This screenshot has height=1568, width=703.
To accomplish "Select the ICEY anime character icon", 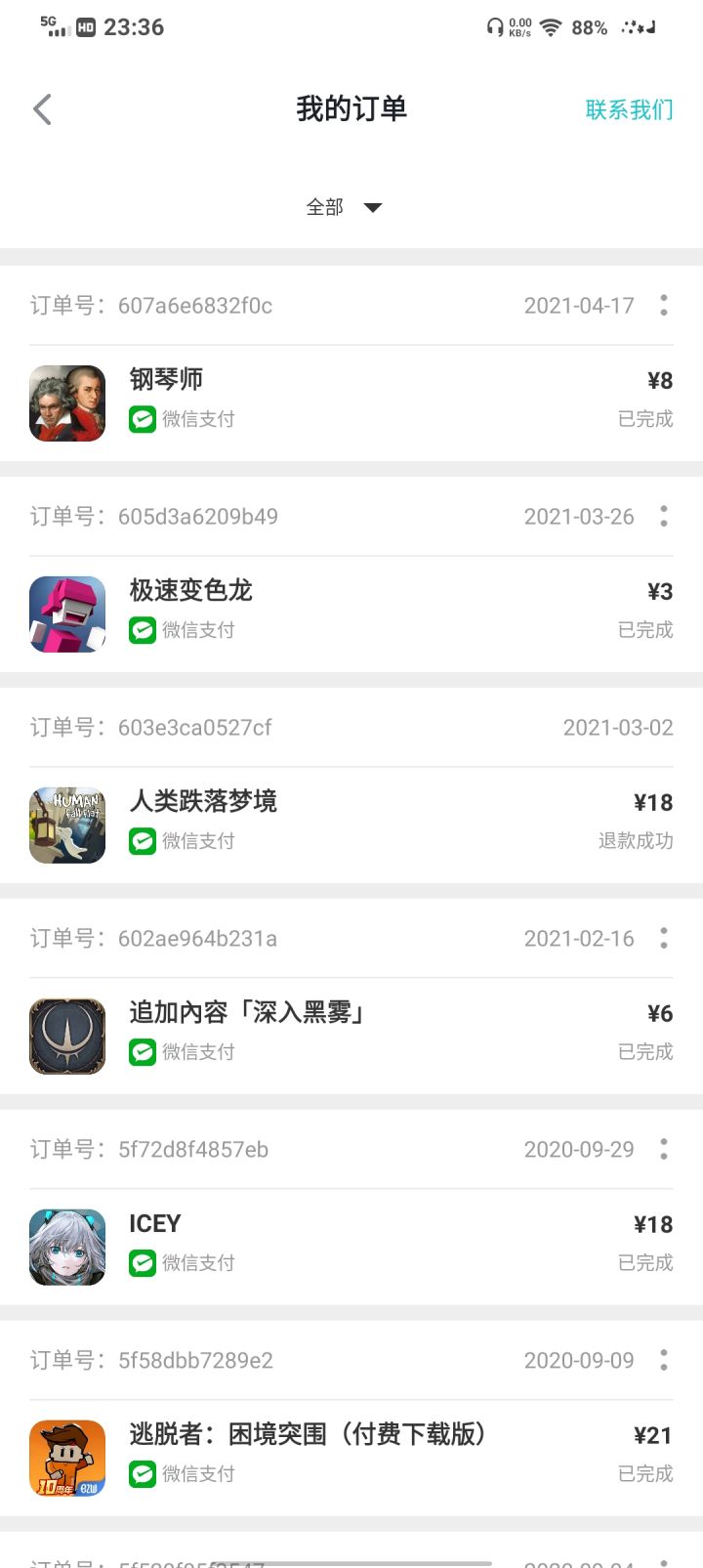I will (x=66, y=1247).
